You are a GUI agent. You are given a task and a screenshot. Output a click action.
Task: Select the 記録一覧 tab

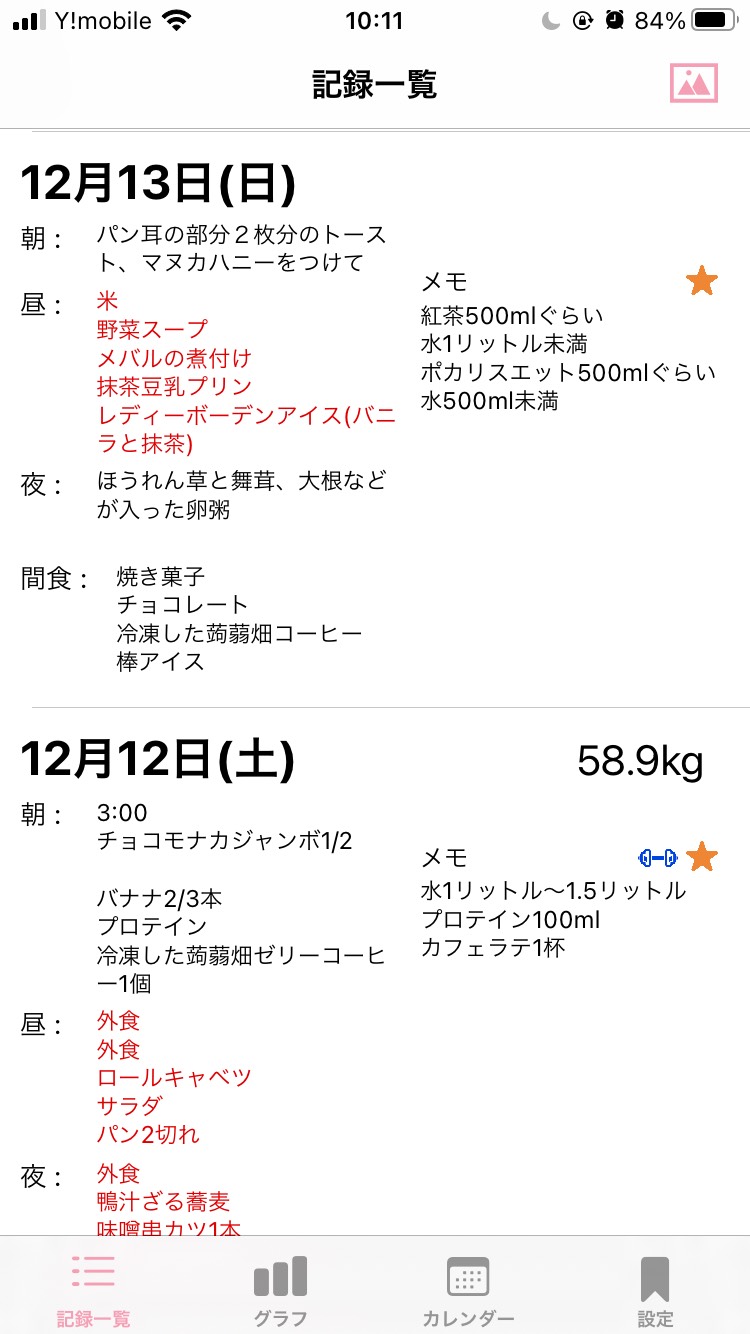point(93,1289)
